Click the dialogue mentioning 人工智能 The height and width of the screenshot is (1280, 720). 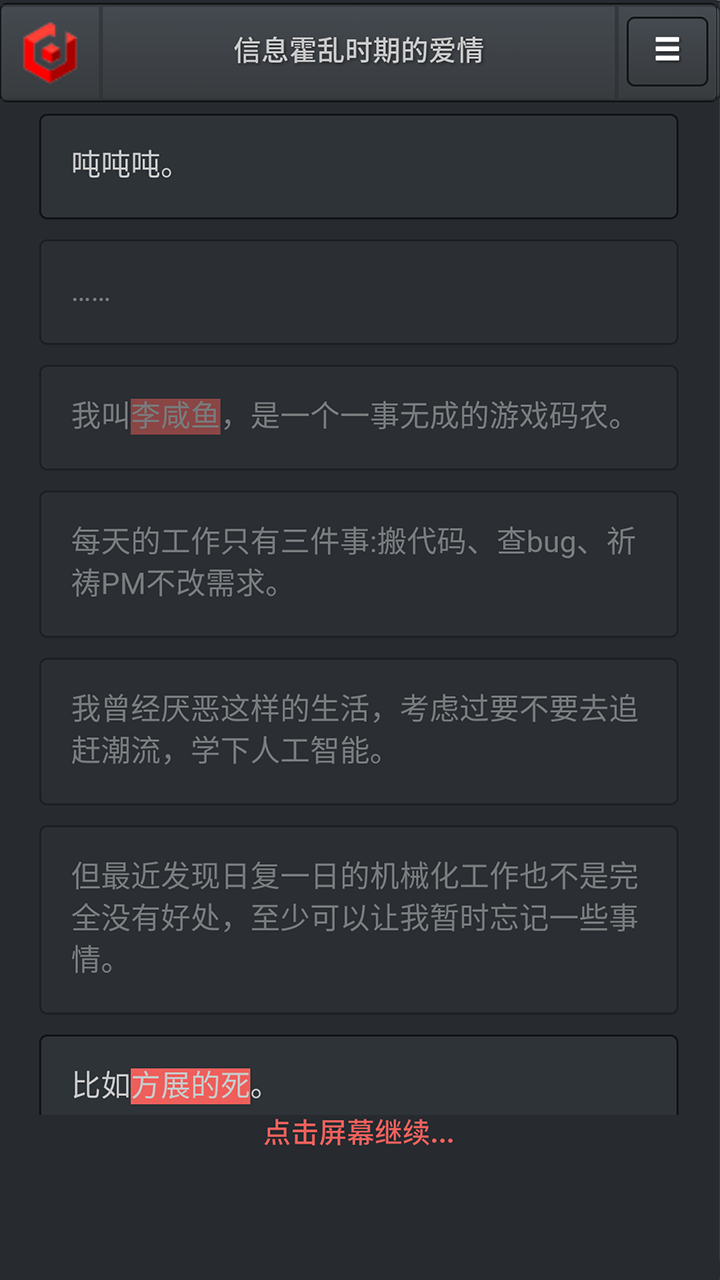click(x=358, y=730)
